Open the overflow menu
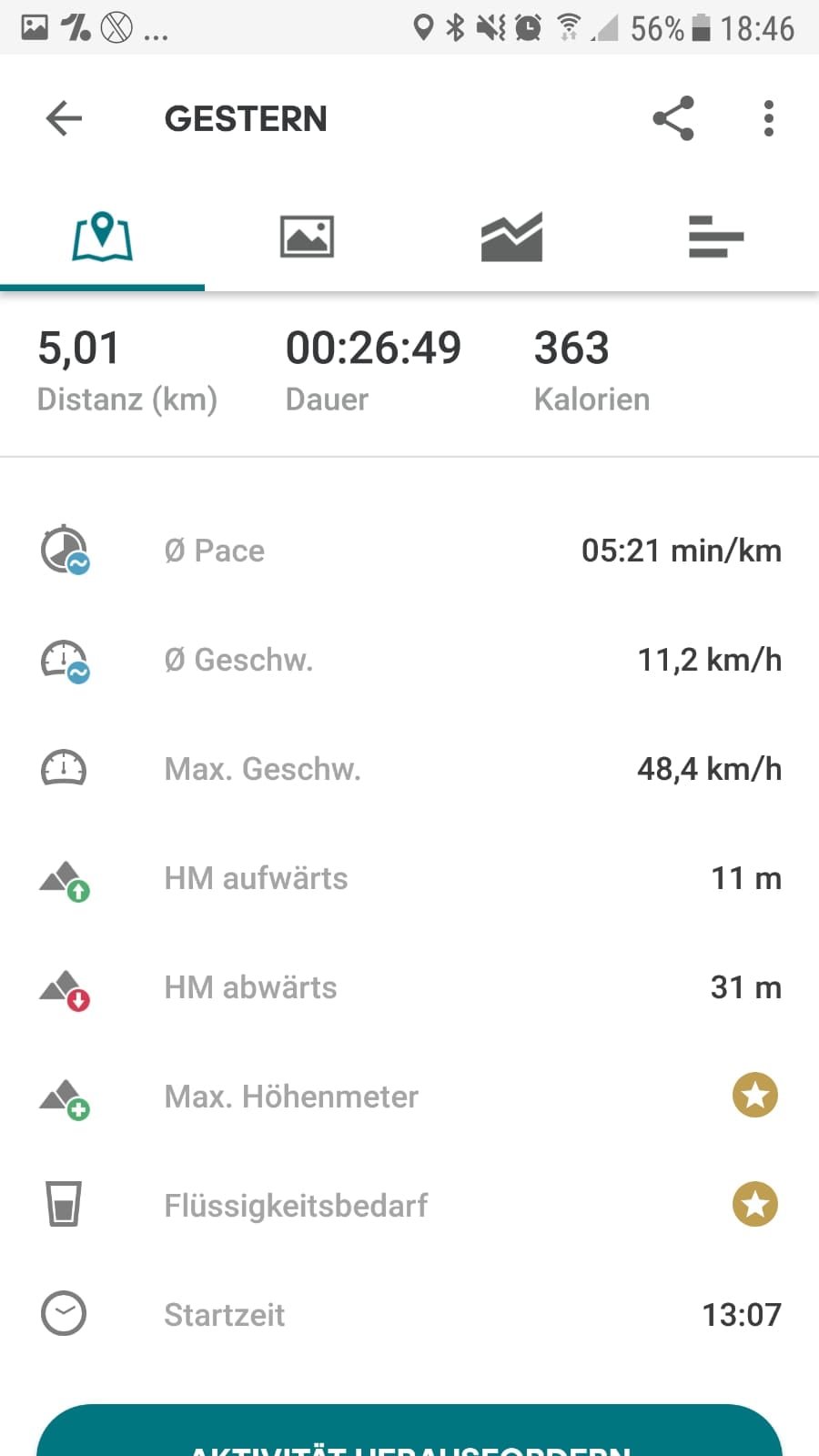The height and width of the screenshot is (1456, 819). pos(769,118)
